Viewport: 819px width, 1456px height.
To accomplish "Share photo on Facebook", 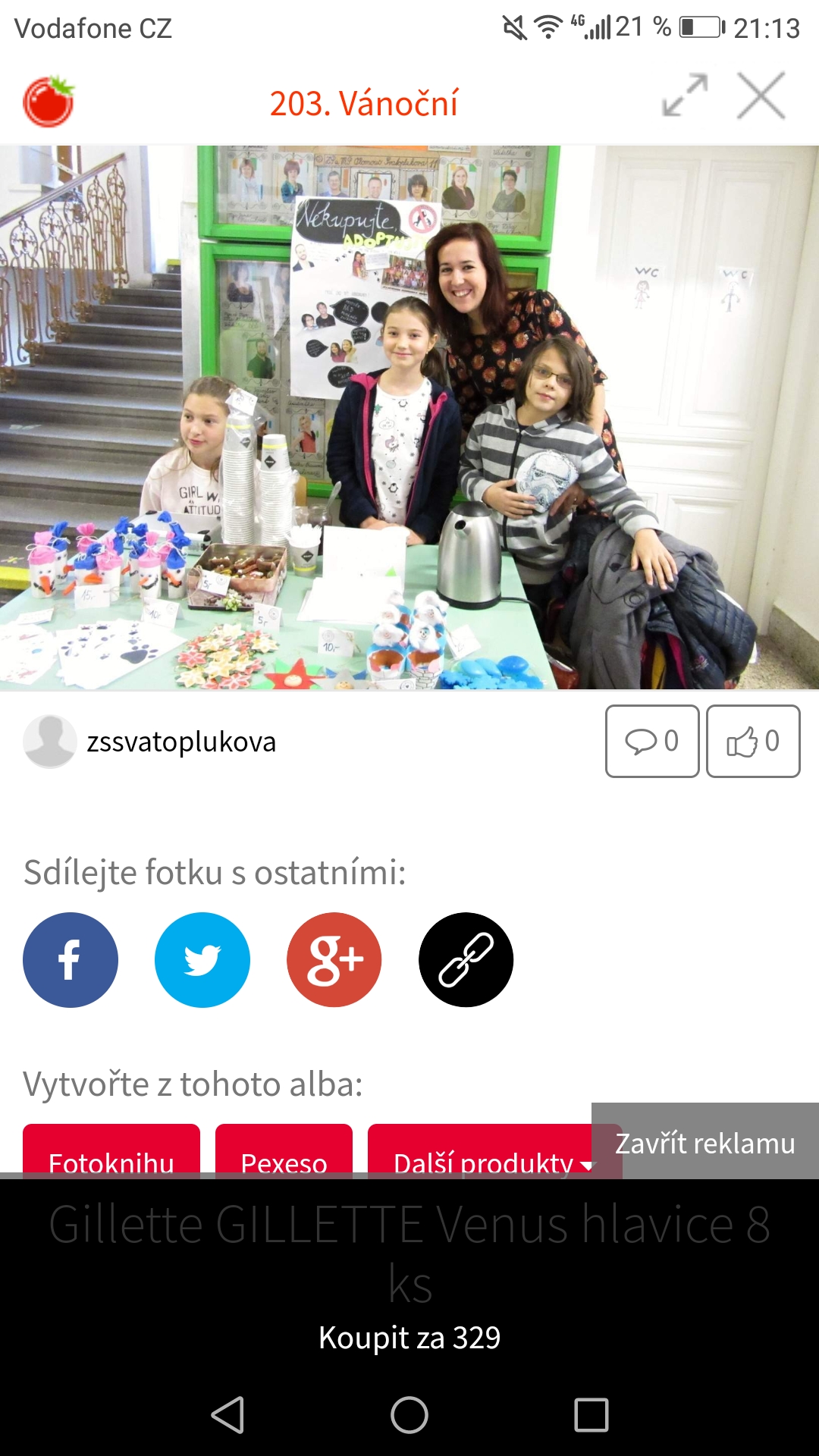I will [x=71, y=960].
